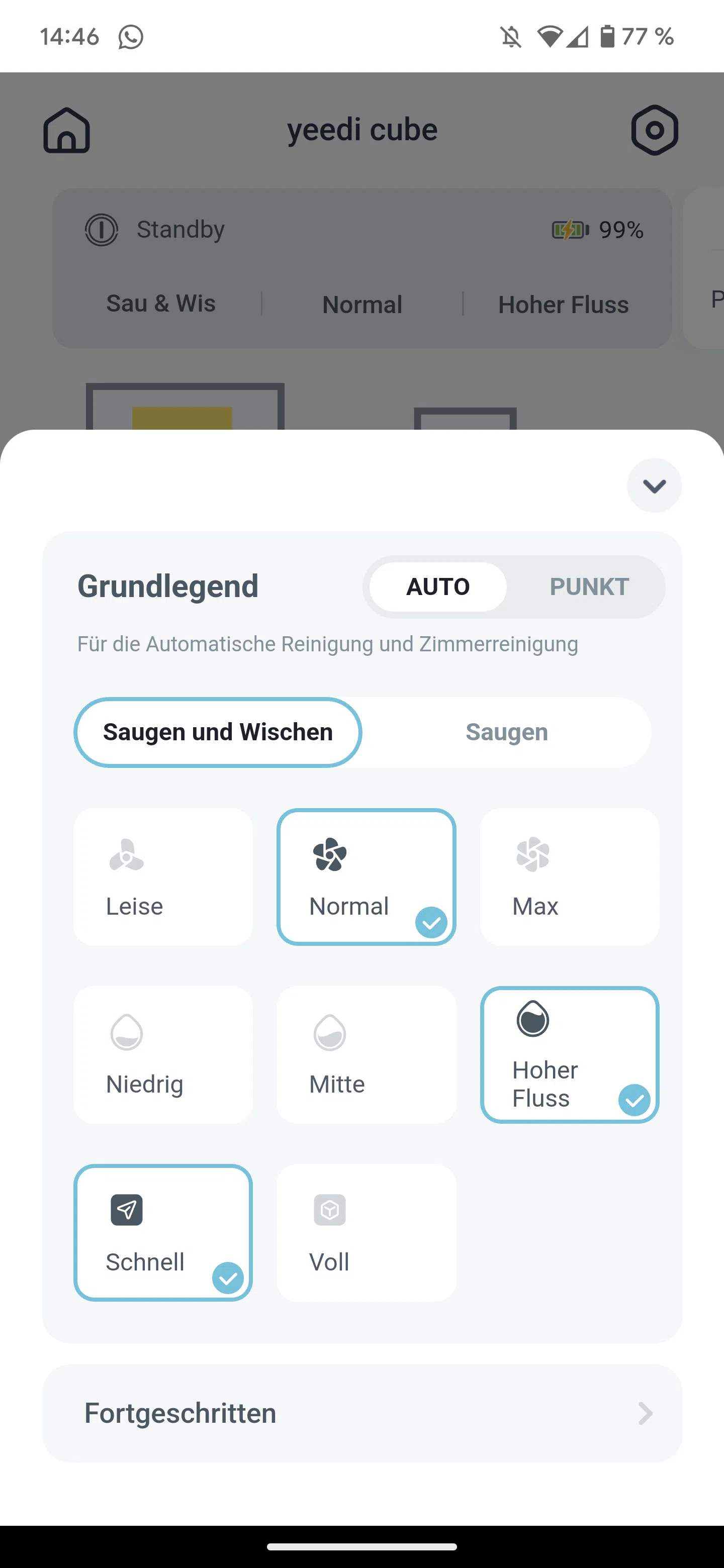Screen dimensions: 724x1568
Task: Collapse the settings sheet with the down chevron
Action: (x=654, y=485)
